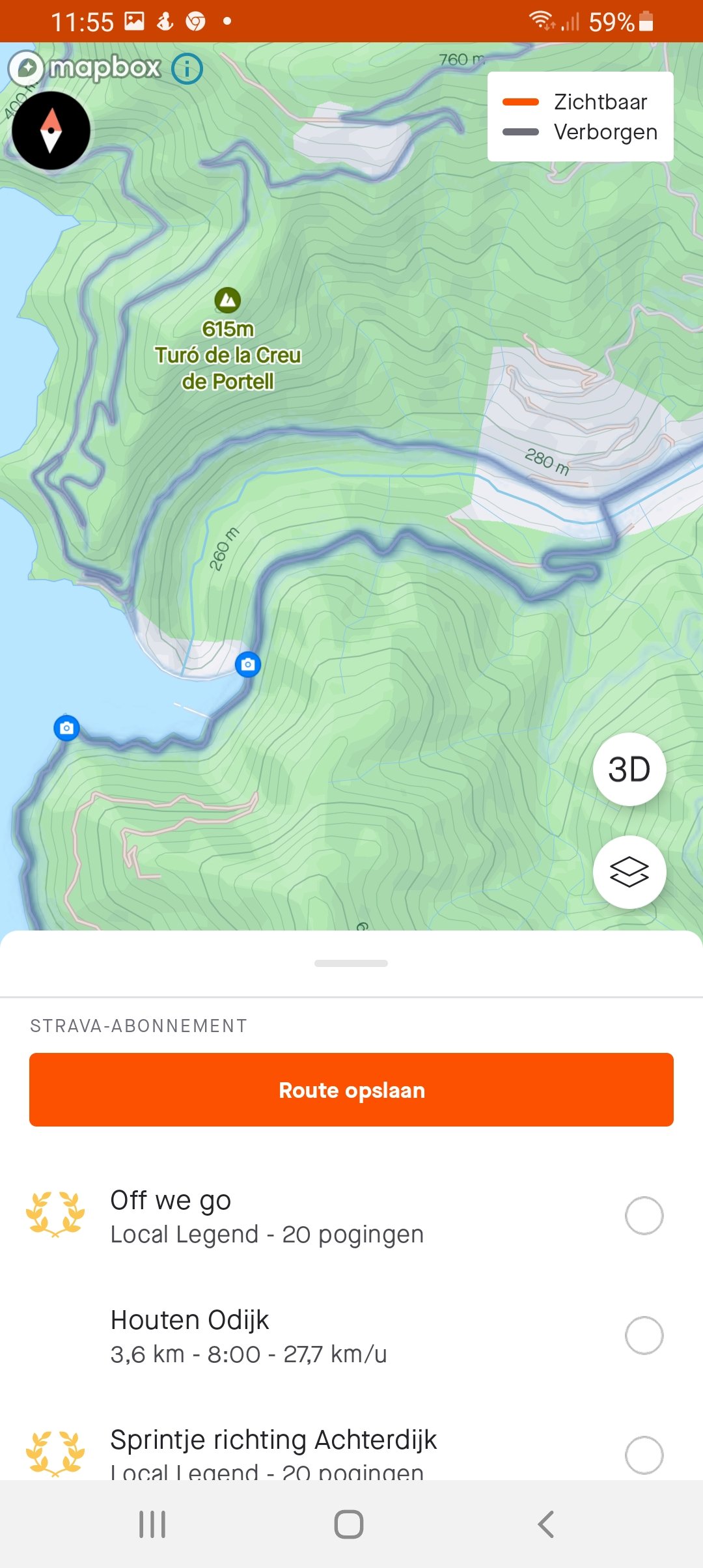Go back using the system back button

545,1524
